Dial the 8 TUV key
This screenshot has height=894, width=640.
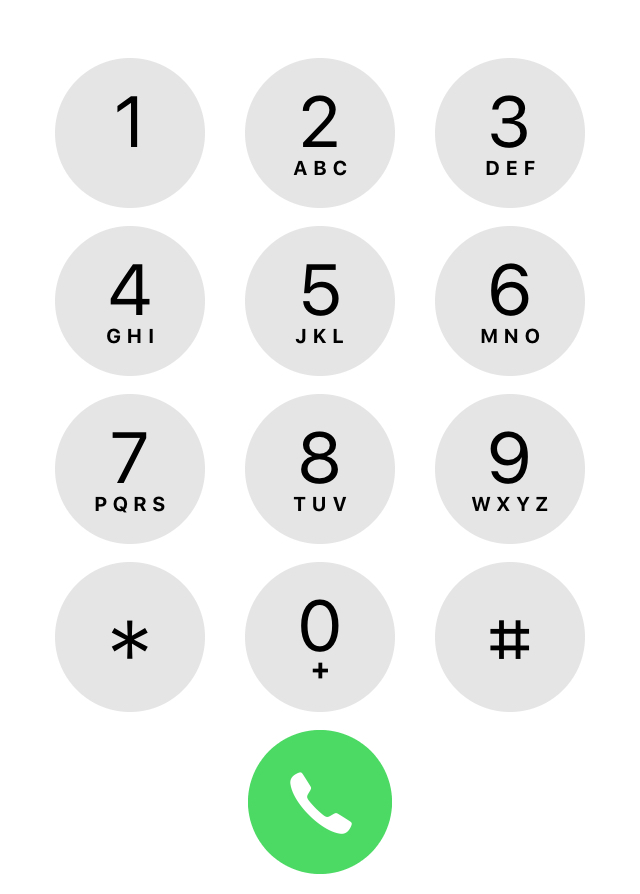pyautogui.click(x=320, y=469)
